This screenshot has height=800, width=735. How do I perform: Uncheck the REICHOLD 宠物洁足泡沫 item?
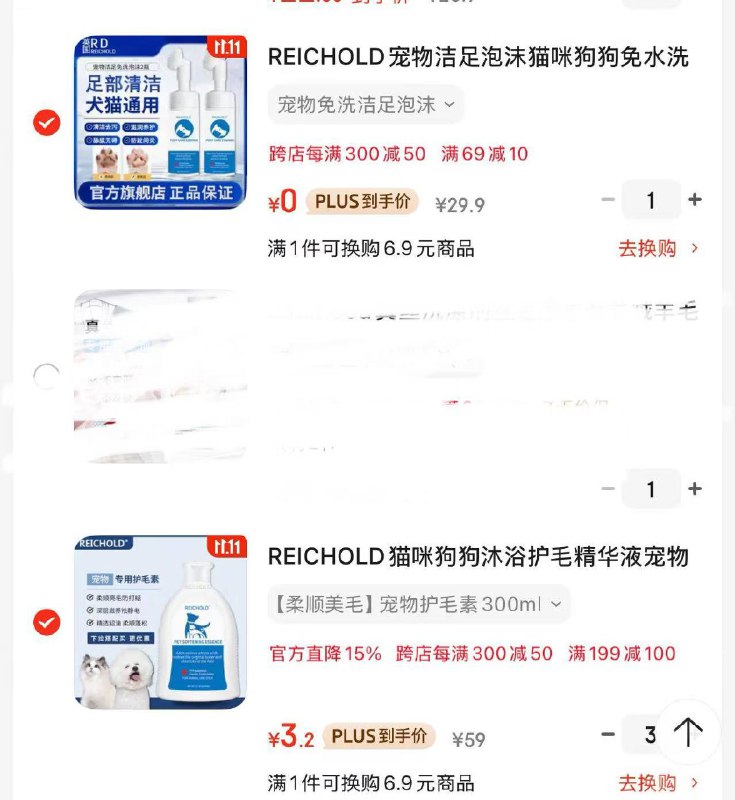pos(47,123)
